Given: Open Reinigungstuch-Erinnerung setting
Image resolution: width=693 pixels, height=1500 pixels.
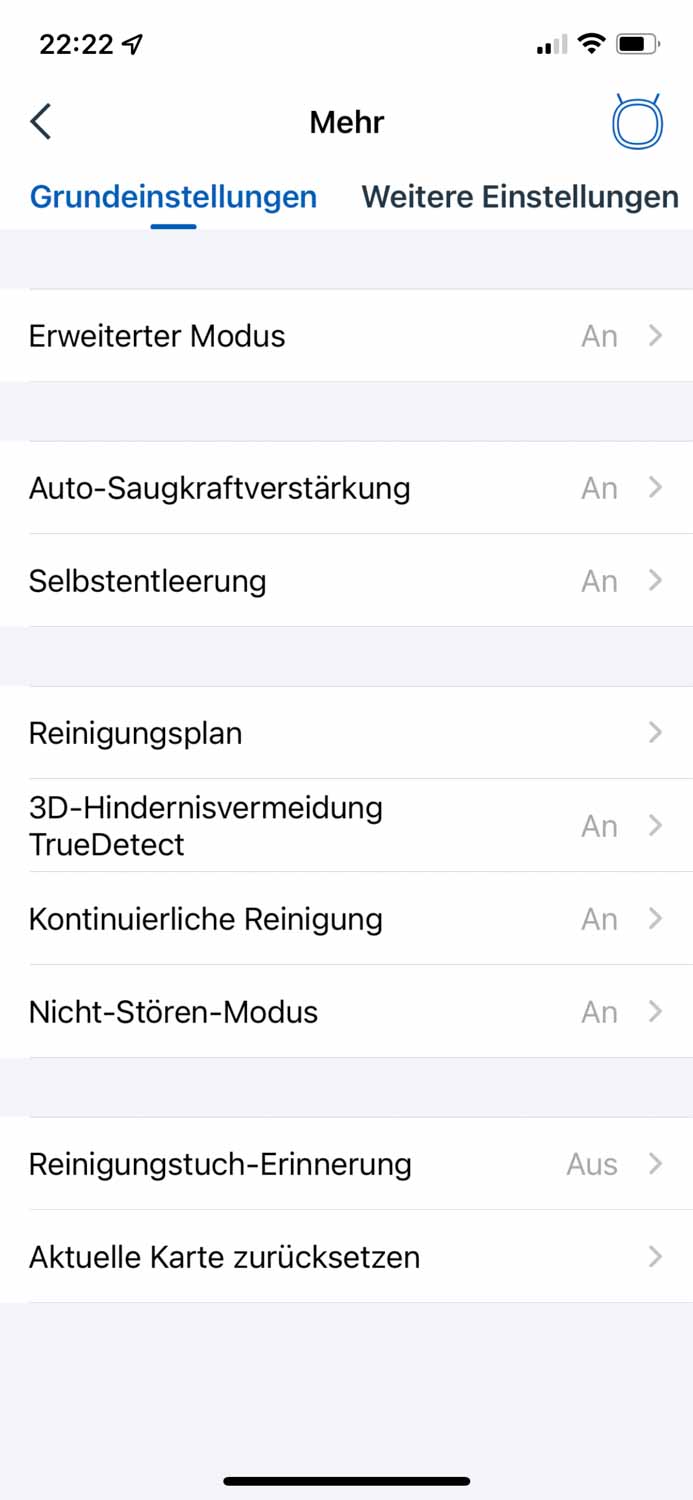Looking at the screenshot, I should [x=346, y=1164].
